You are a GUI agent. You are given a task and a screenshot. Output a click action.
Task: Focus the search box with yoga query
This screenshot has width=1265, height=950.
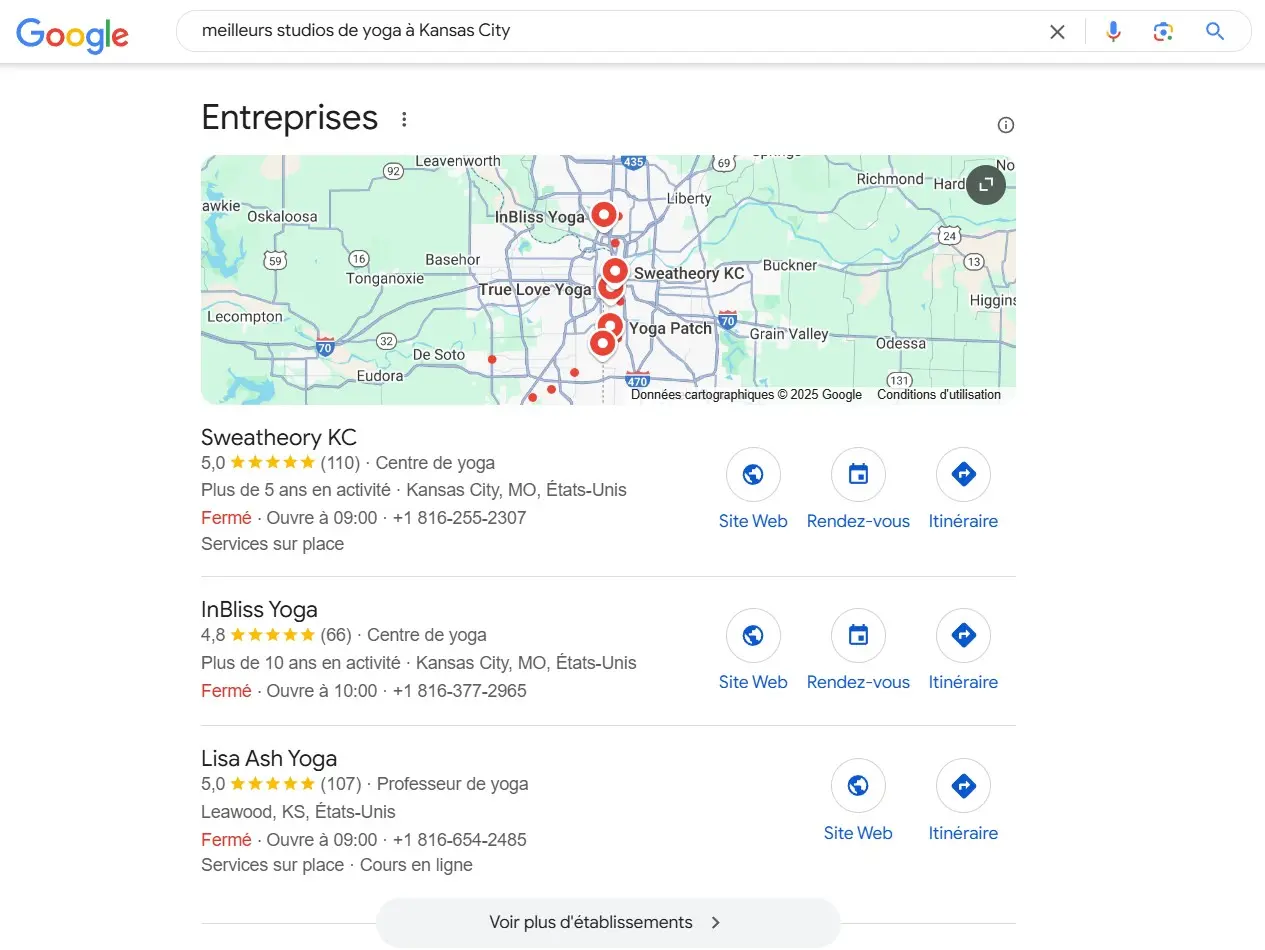600,31
